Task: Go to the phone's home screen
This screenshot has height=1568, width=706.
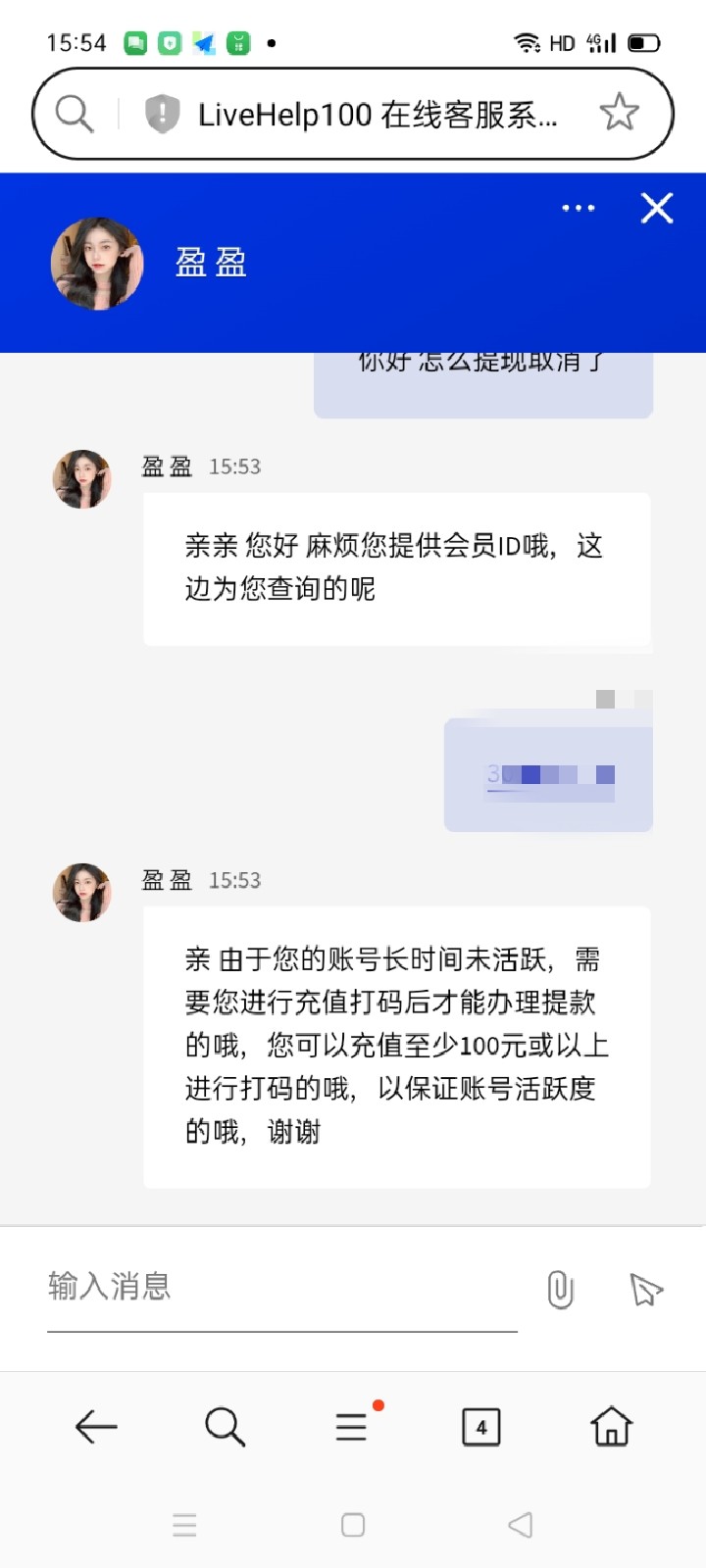Action: point(353,1525)
